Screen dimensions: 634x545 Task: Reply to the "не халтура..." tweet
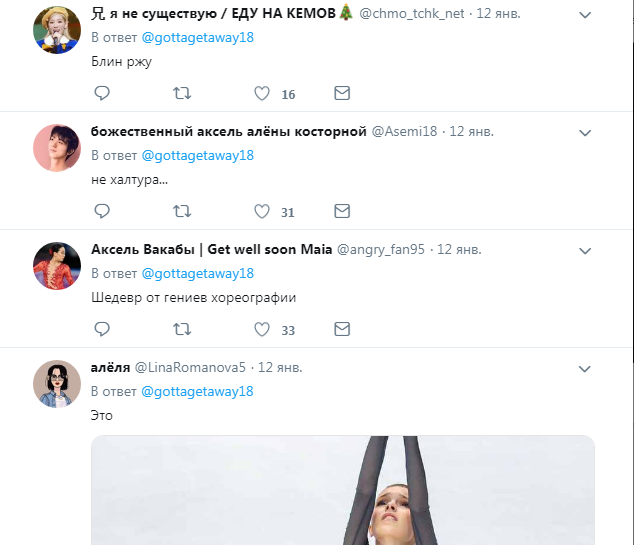coord(101,212)
